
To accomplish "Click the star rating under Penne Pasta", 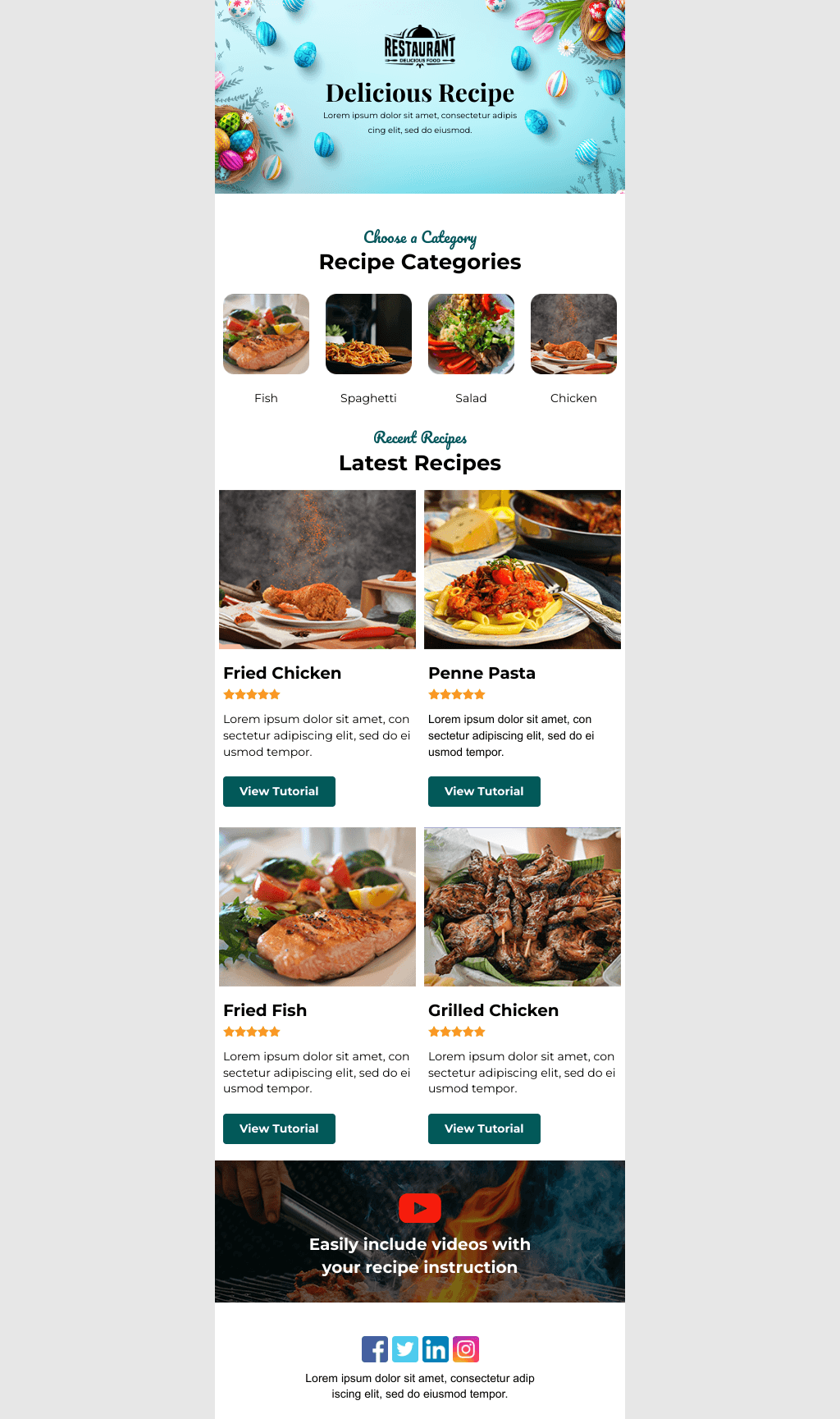I will point(456,694).
